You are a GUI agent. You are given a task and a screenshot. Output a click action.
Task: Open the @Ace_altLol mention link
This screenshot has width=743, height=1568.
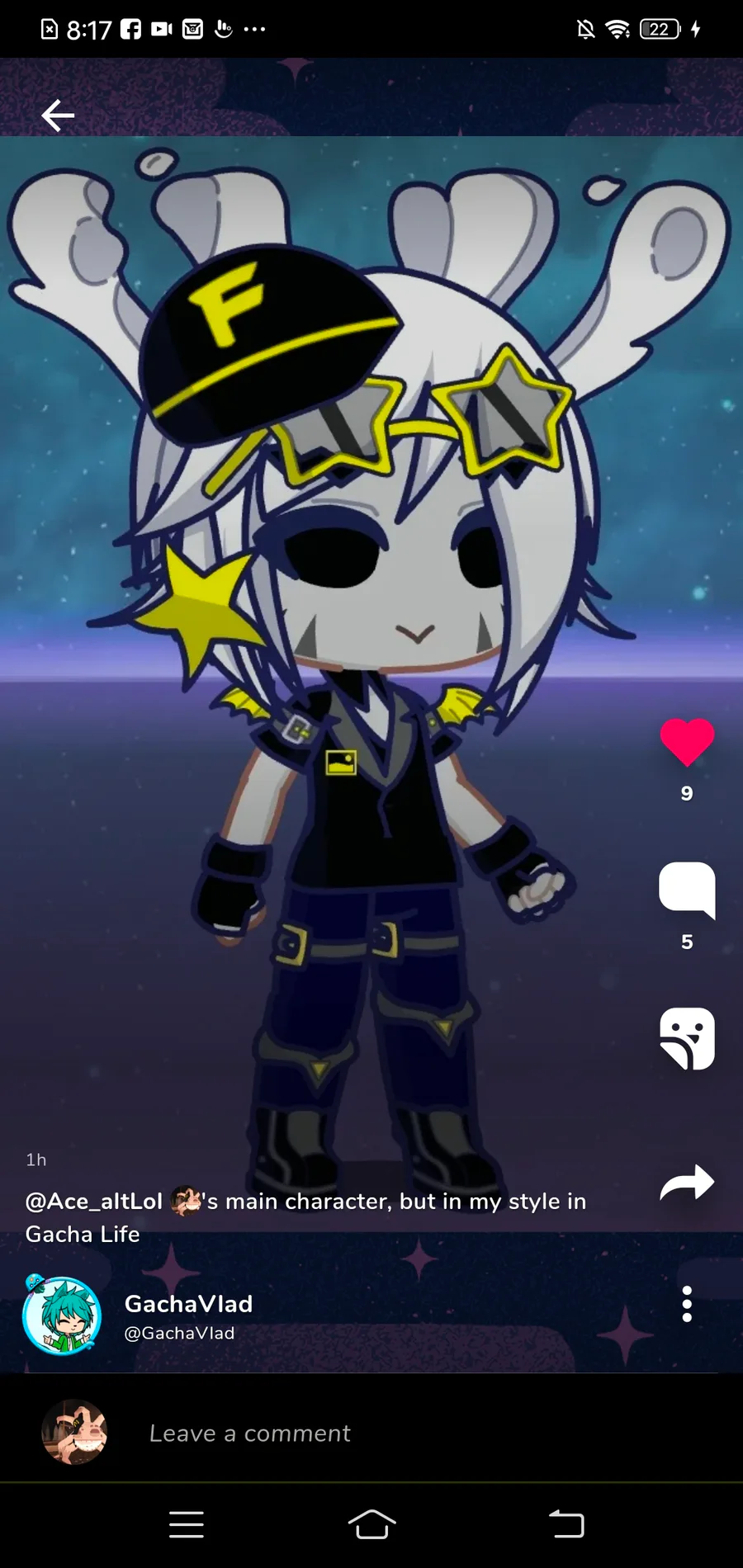click(94, 1202)
